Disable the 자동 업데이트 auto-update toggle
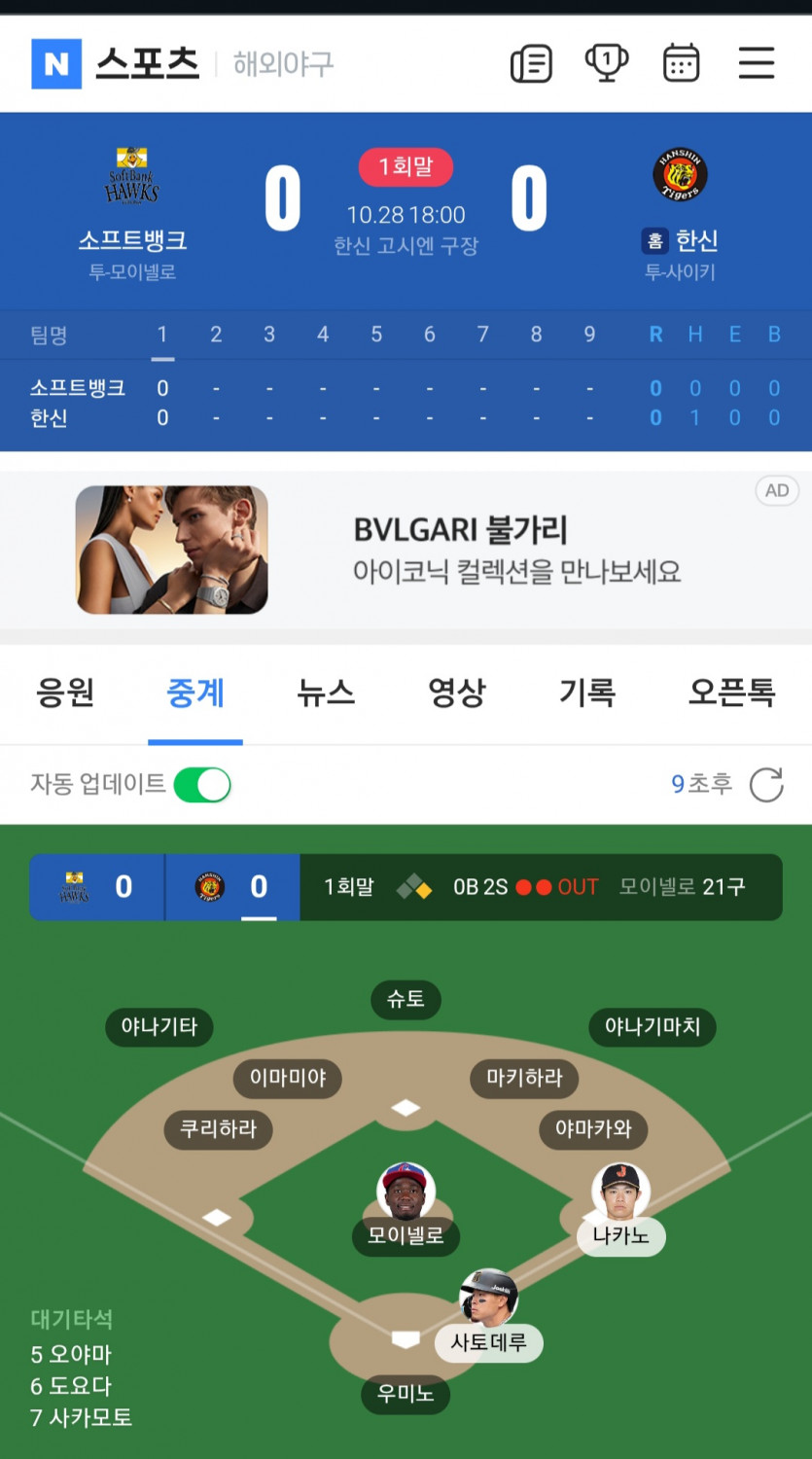 click(x=199, y=784)
